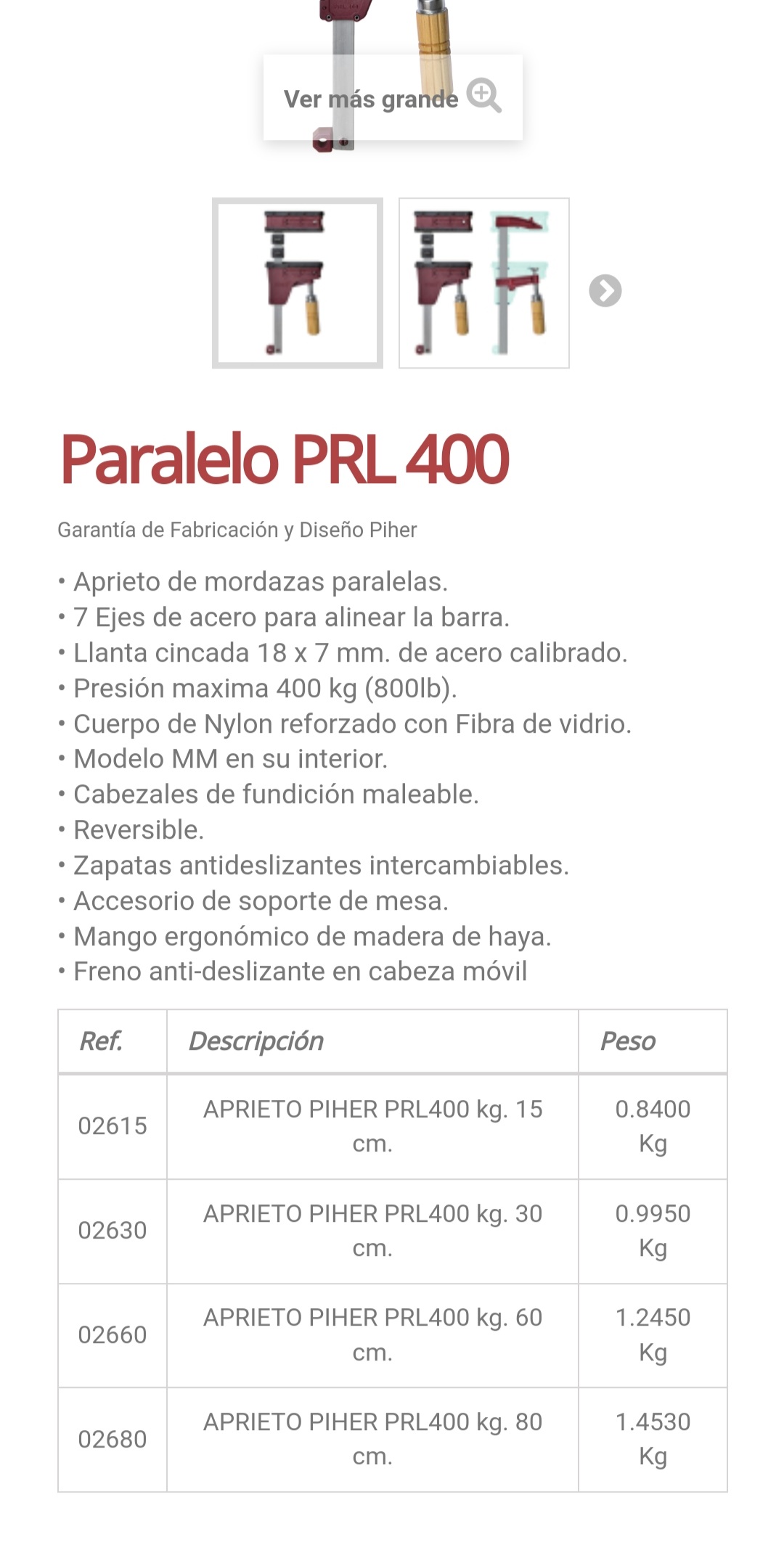Show next thumbnails with the arrow
The image size is (784, 1568).
[x=605, y=291]
